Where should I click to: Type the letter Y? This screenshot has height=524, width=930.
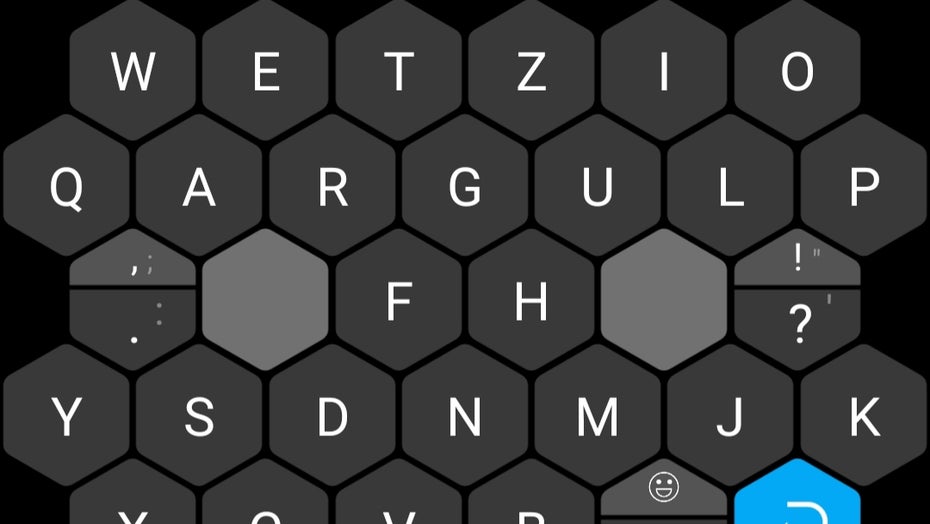tap(66, 417)
